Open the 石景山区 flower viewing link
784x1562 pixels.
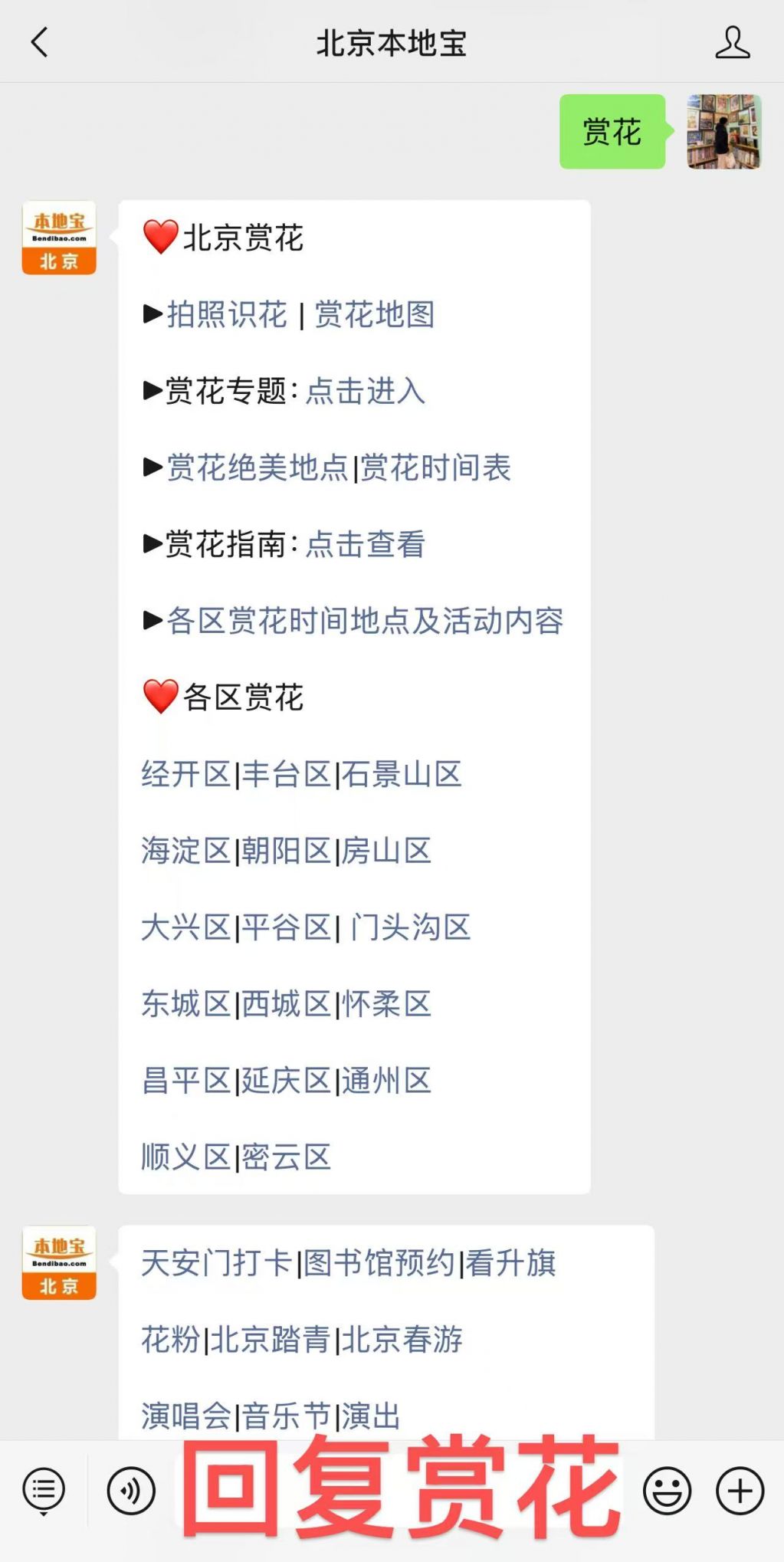402,774
